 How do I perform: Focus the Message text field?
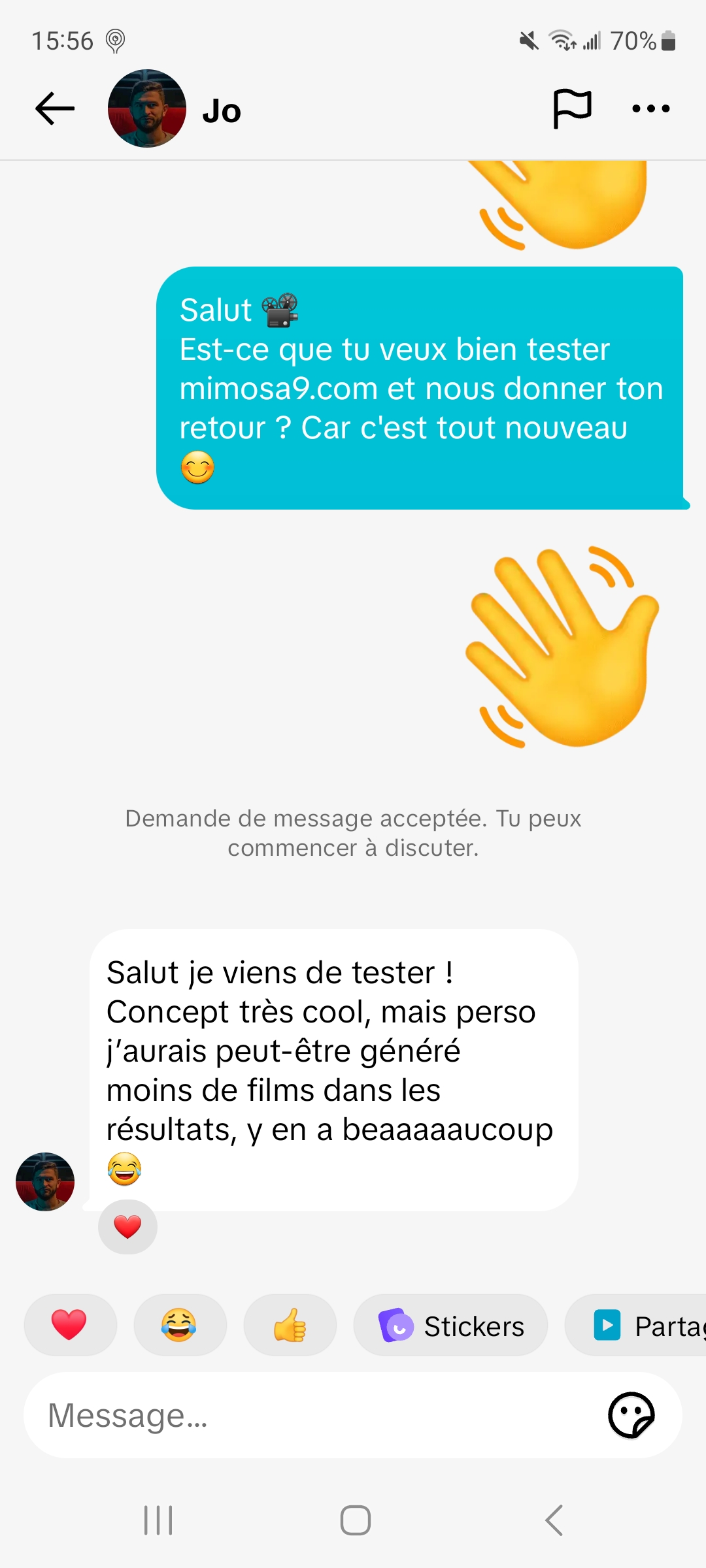(314, 1416)
